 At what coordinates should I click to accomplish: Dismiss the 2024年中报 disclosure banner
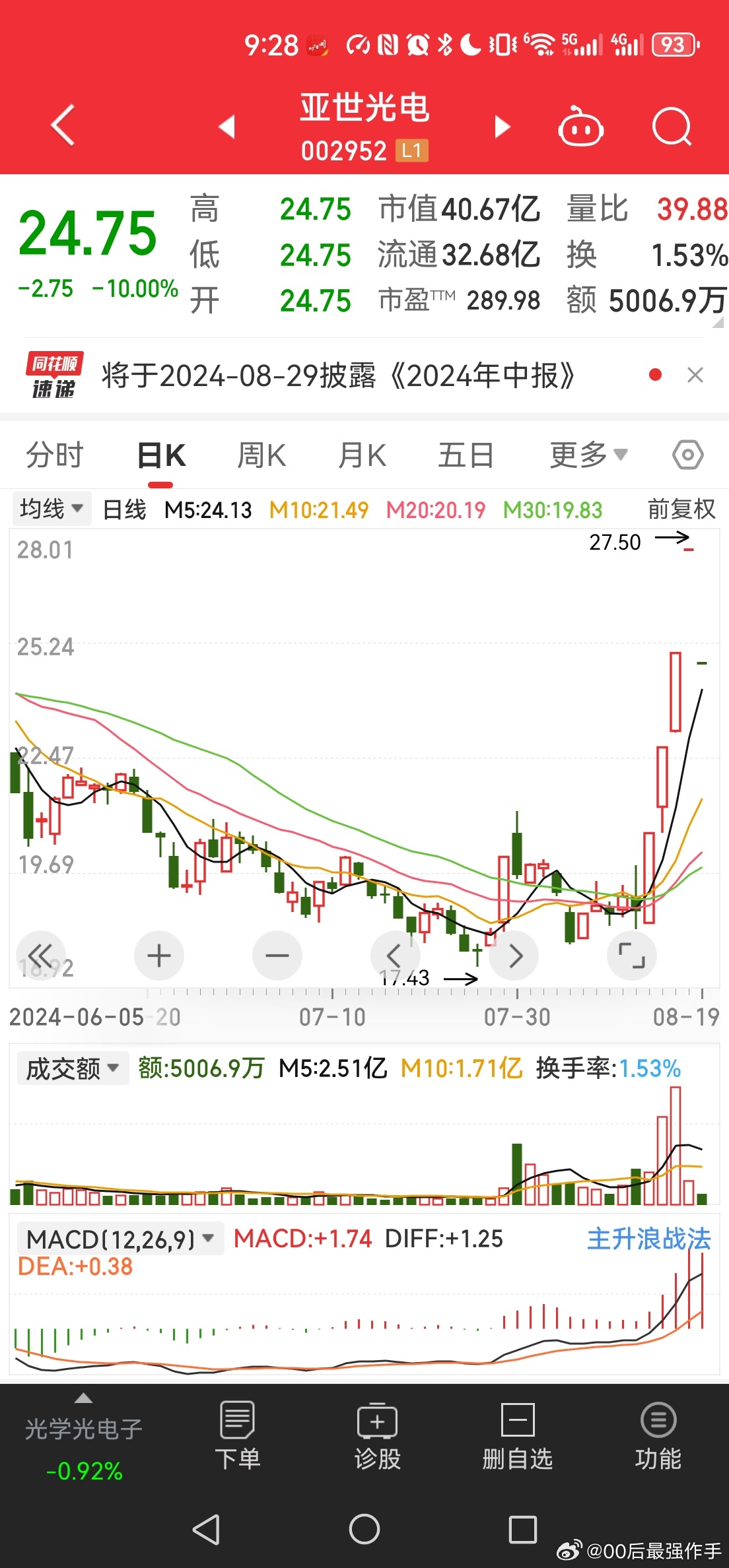pyautogui.click(x=695, y=375)
